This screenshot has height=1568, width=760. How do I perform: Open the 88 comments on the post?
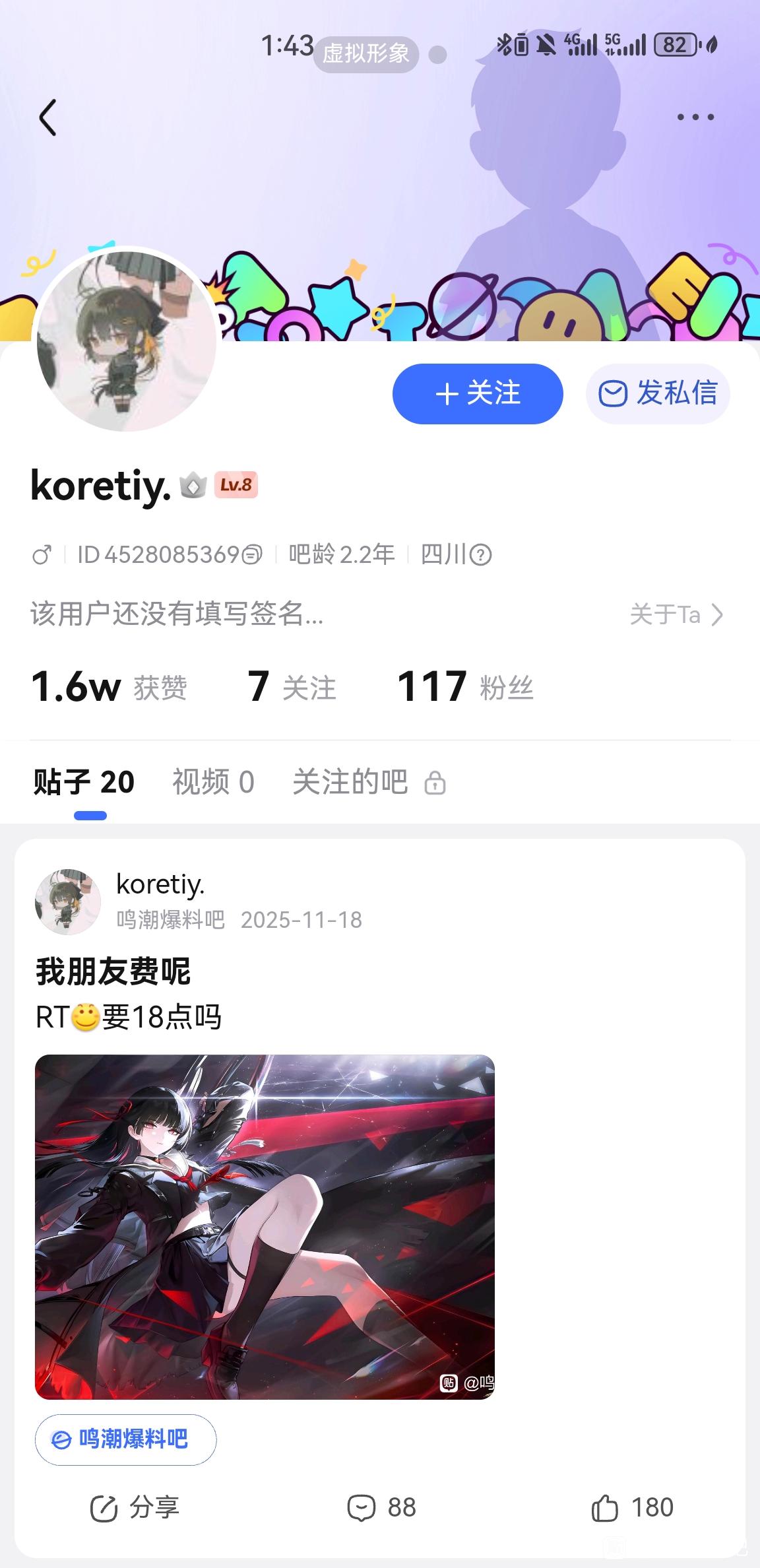click(x=381, y=1508)
